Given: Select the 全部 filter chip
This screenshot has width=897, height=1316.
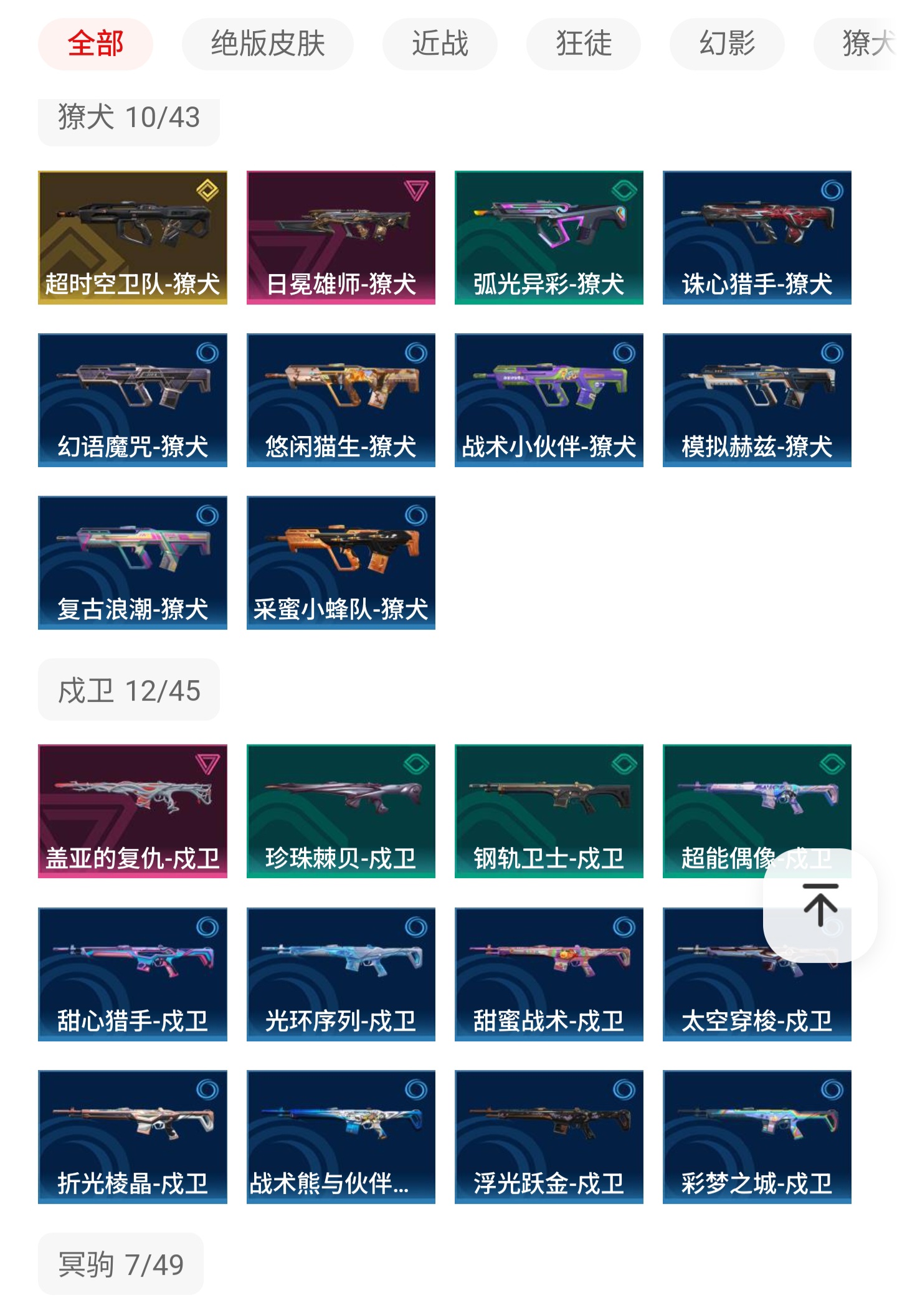Looking at the screenshot, I should click(95, 44).
